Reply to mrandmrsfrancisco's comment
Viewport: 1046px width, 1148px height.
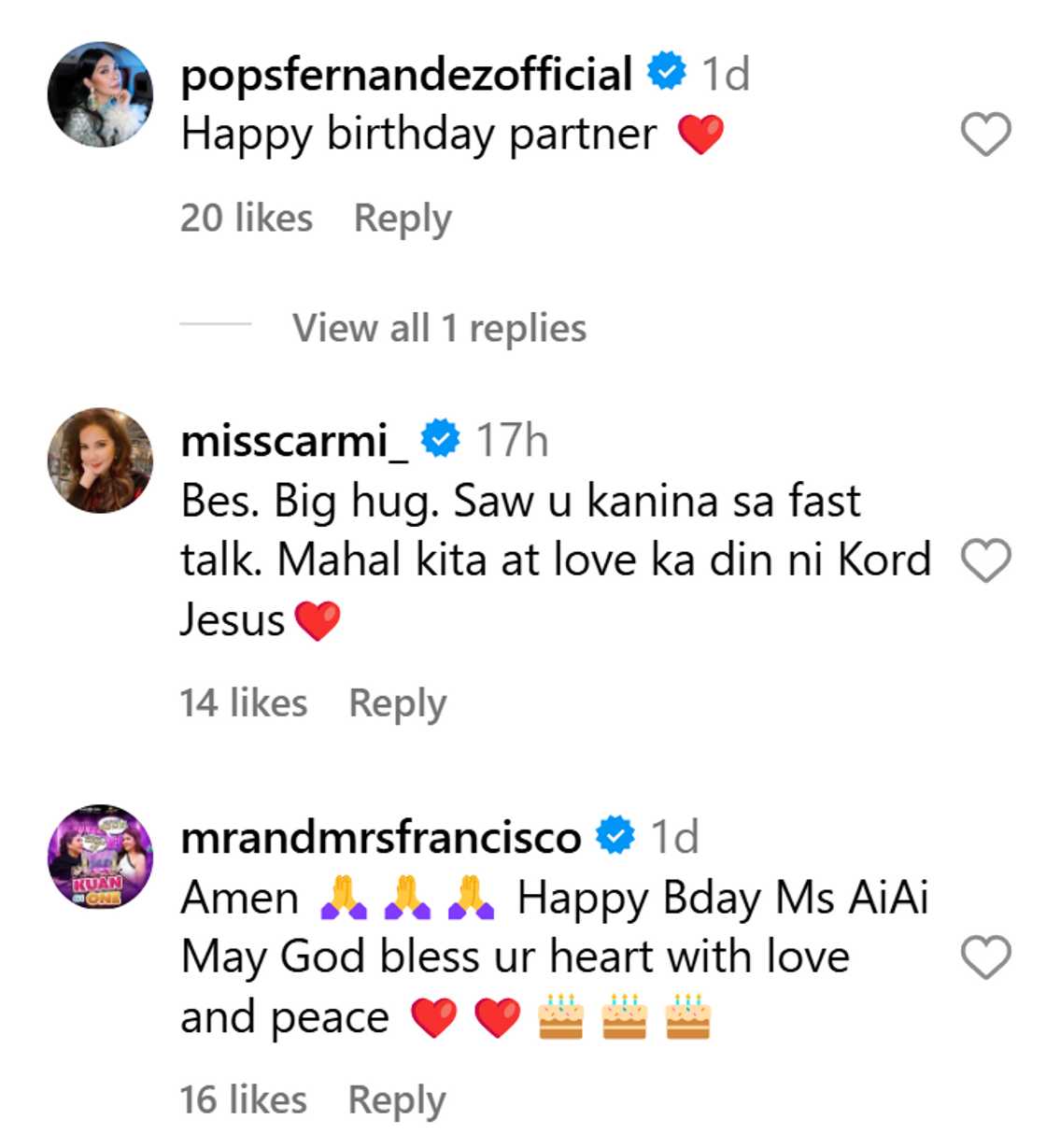[397, 1100]
